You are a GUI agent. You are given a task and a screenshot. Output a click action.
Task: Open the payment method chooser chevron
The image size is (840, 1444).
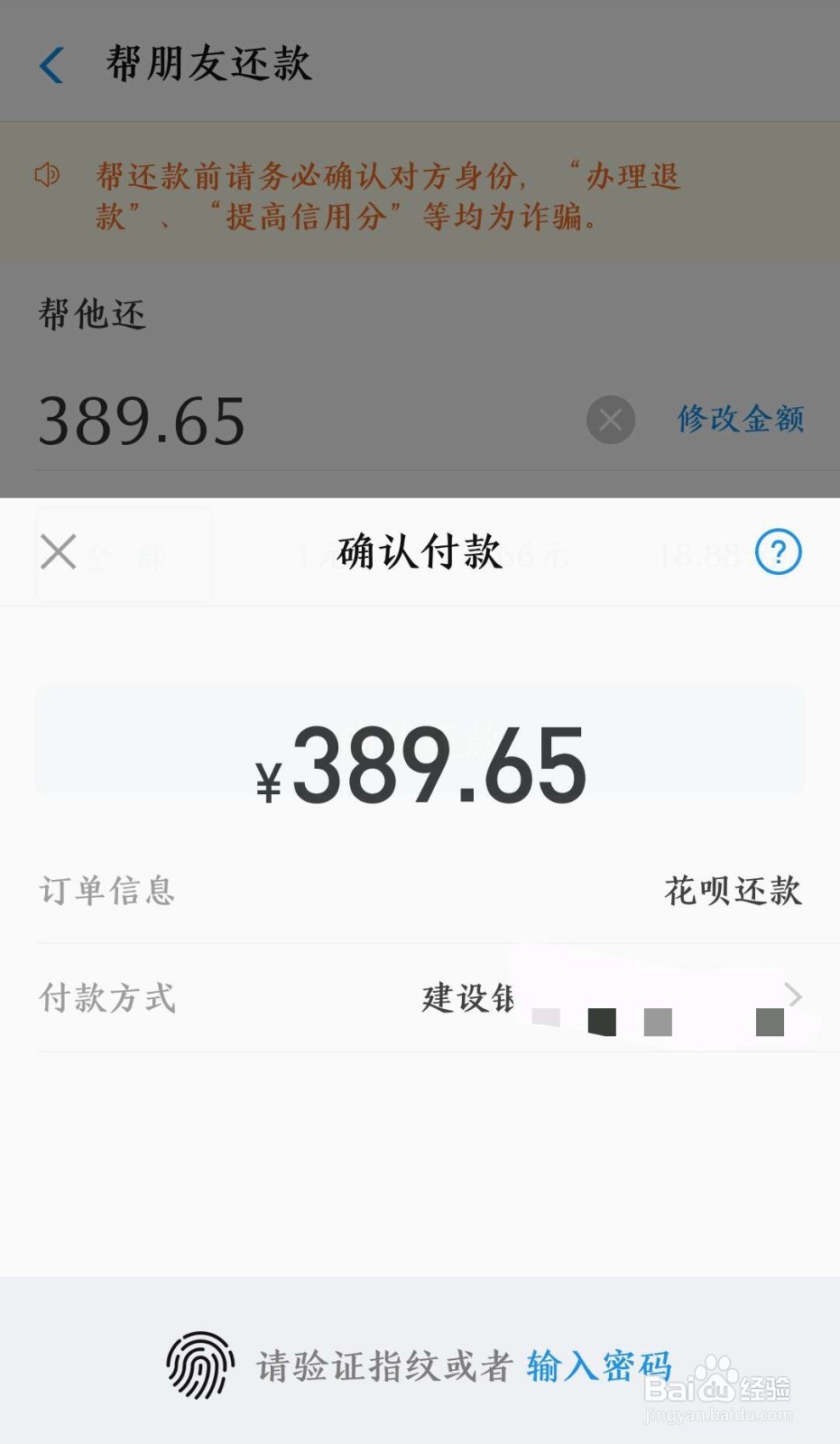(x=794, y=997)
